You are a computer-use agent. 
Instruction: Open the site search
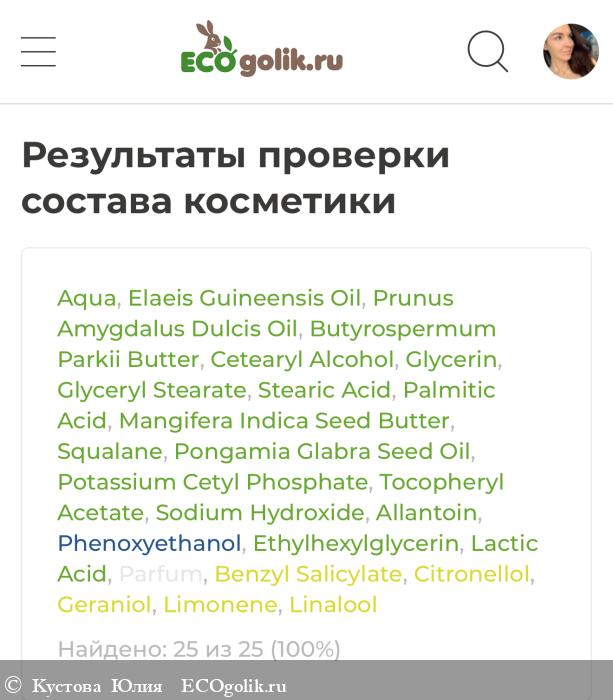coord(487,51)
